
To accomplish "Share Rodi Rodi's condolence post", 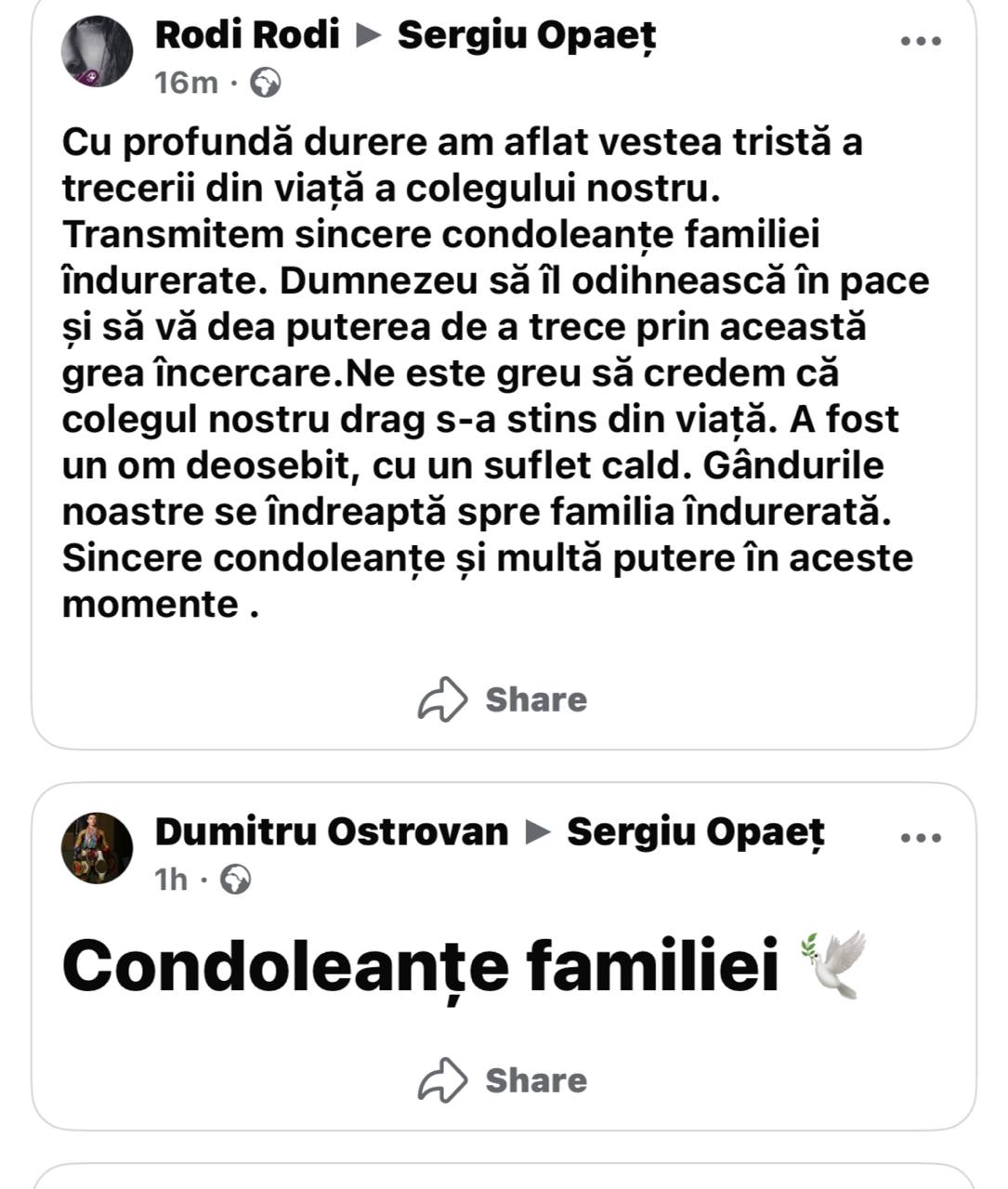I will 503,699.
